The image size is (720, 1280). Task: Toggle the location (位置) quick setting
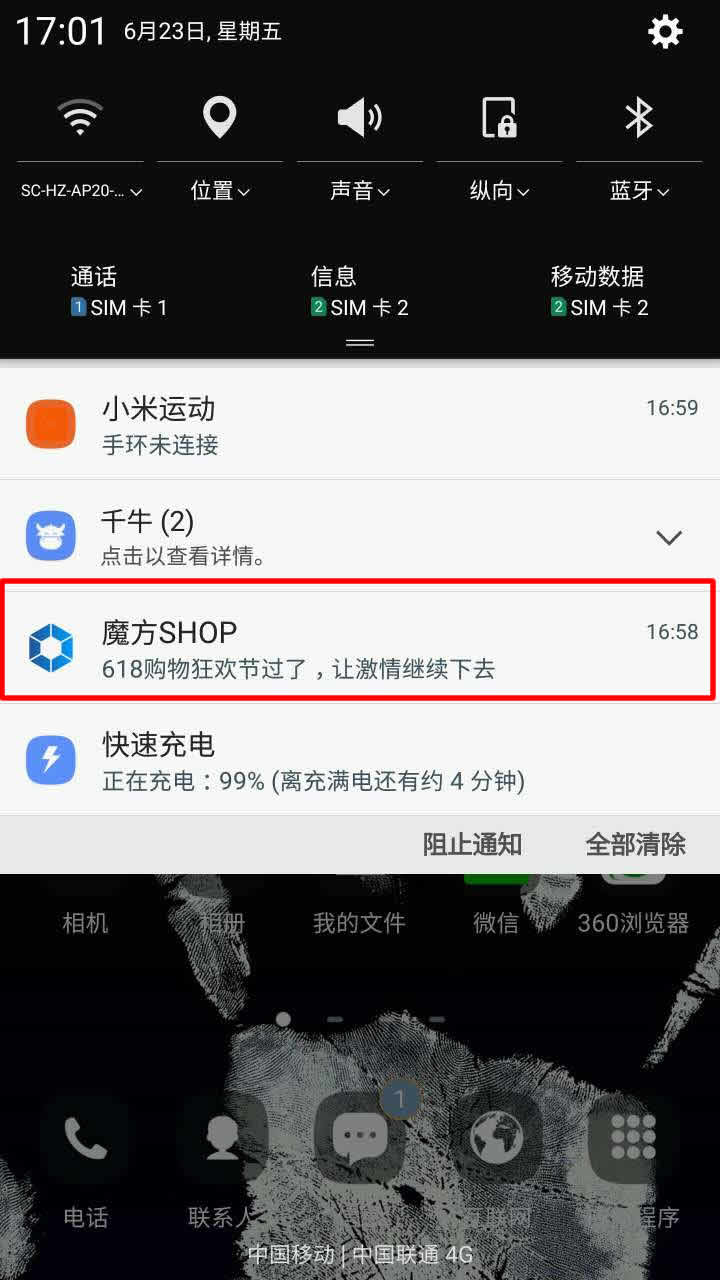click(219, 118)
